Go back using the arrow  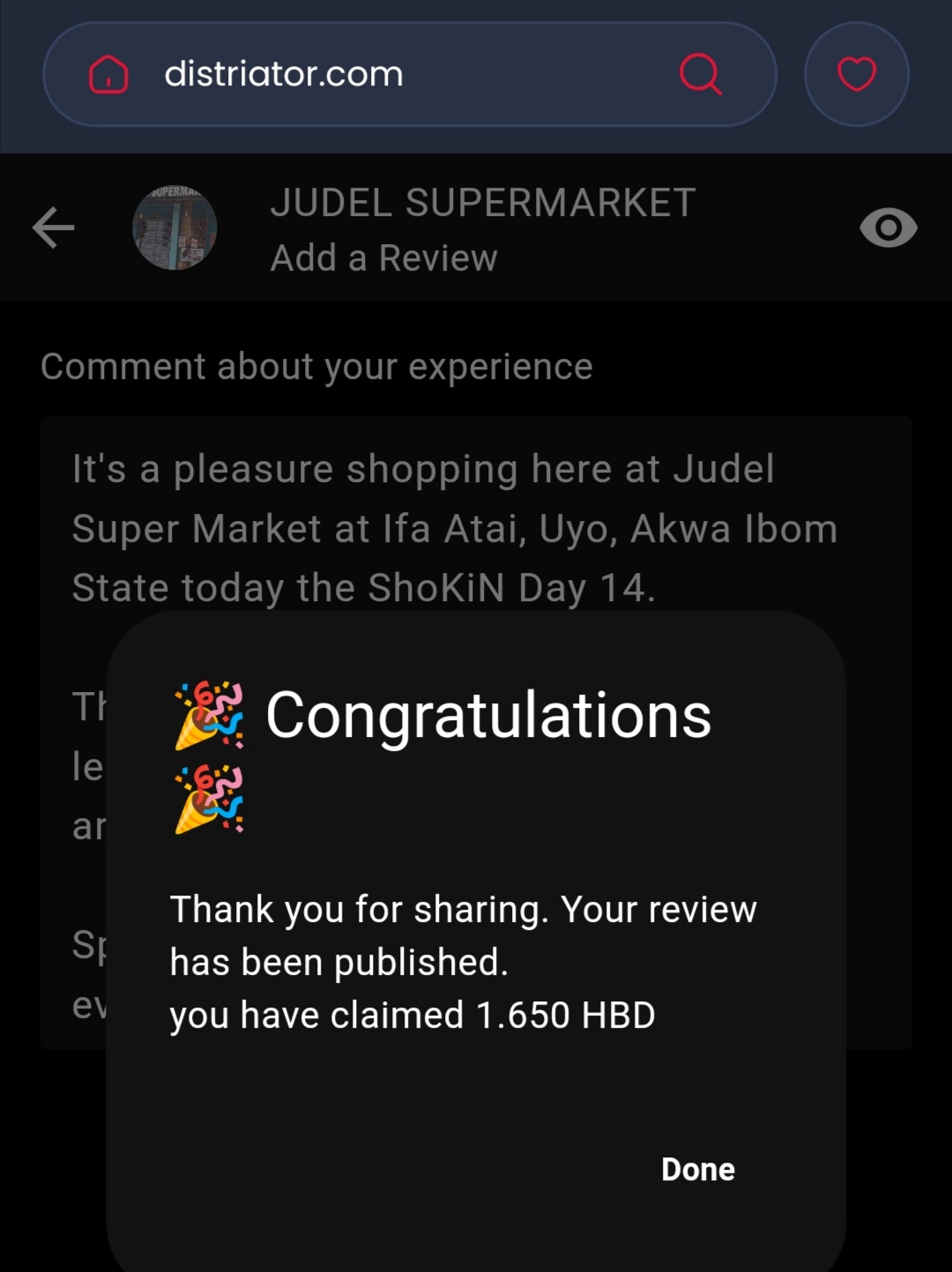pyautogui.click(x=54, y=228)
